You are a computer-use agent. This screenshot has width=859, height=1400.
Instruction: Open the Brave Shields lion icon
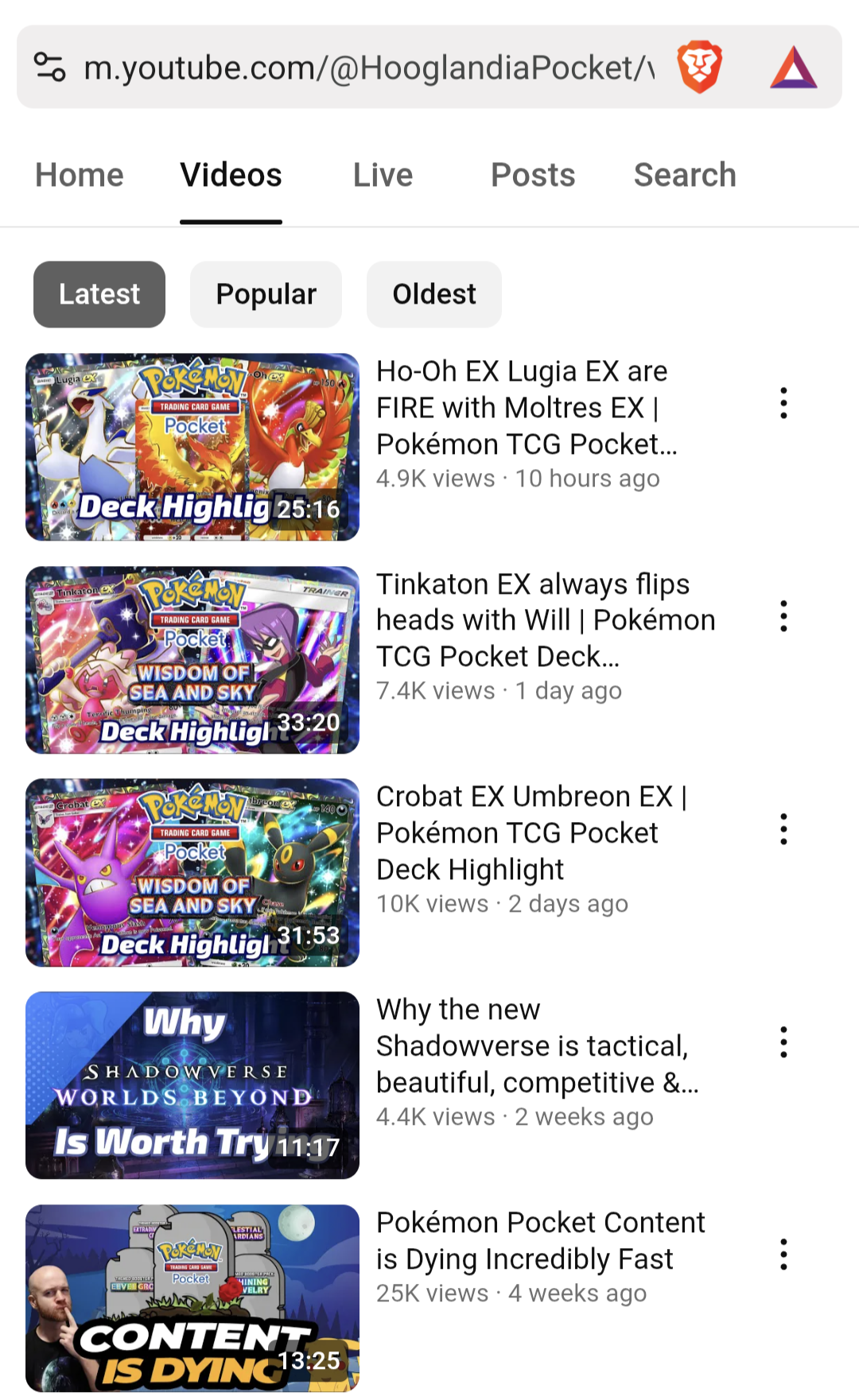pos(700,68)
